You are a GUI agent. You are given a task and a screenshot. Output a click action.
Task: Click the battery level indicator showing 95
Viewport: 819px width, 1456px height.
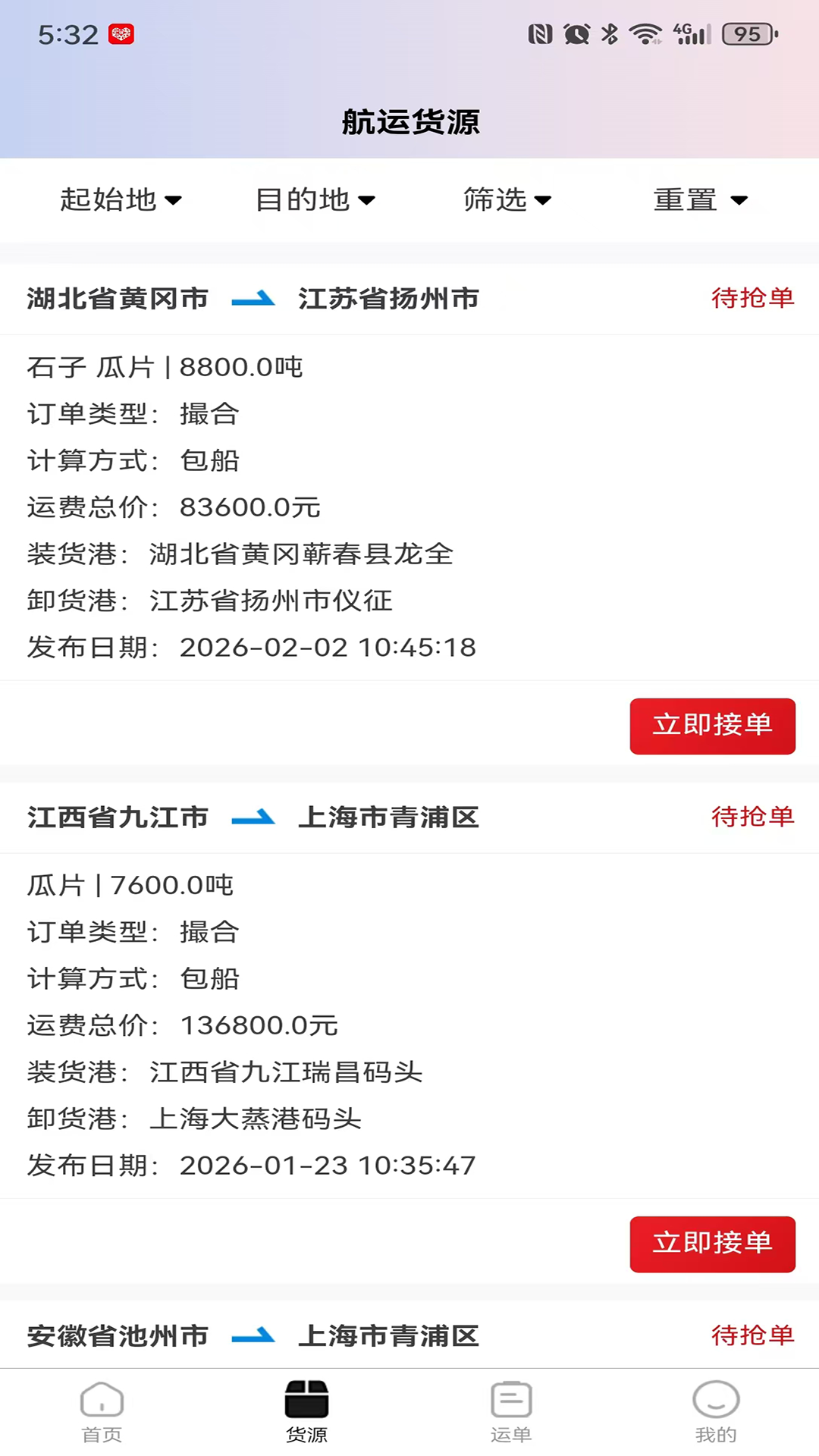click(745, 33)
